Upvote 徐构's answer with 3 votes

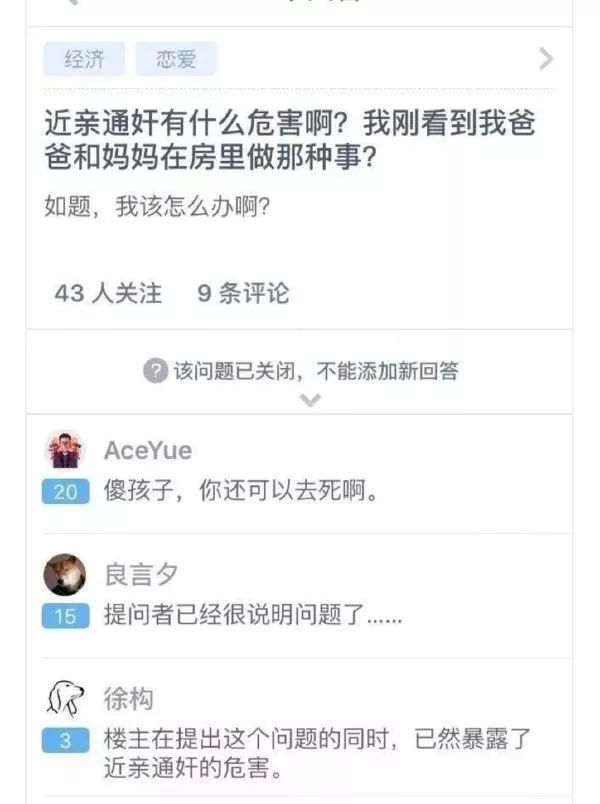(65, 741)
